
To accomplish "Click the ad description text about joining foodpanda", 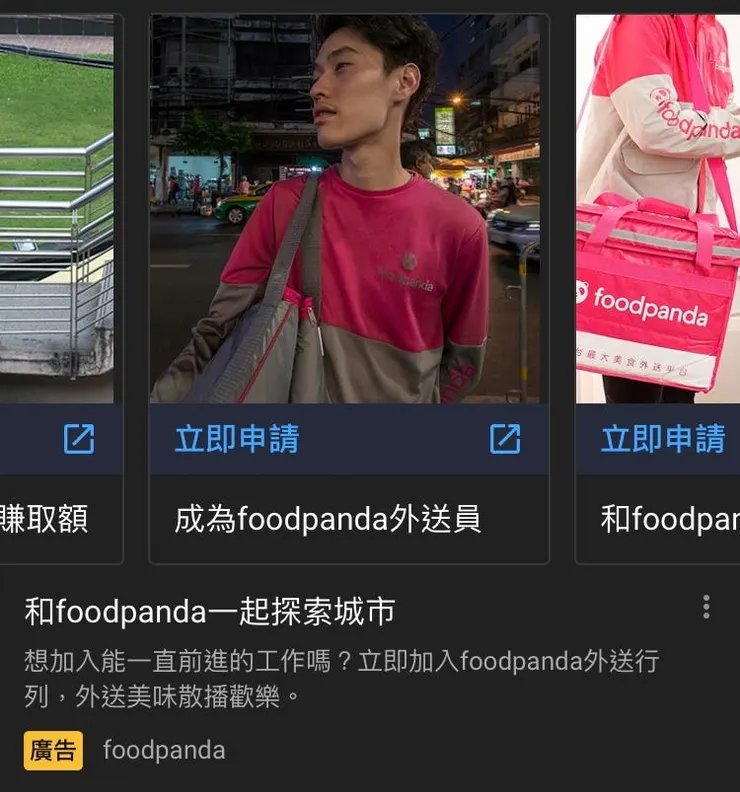I will pos(340,675).
